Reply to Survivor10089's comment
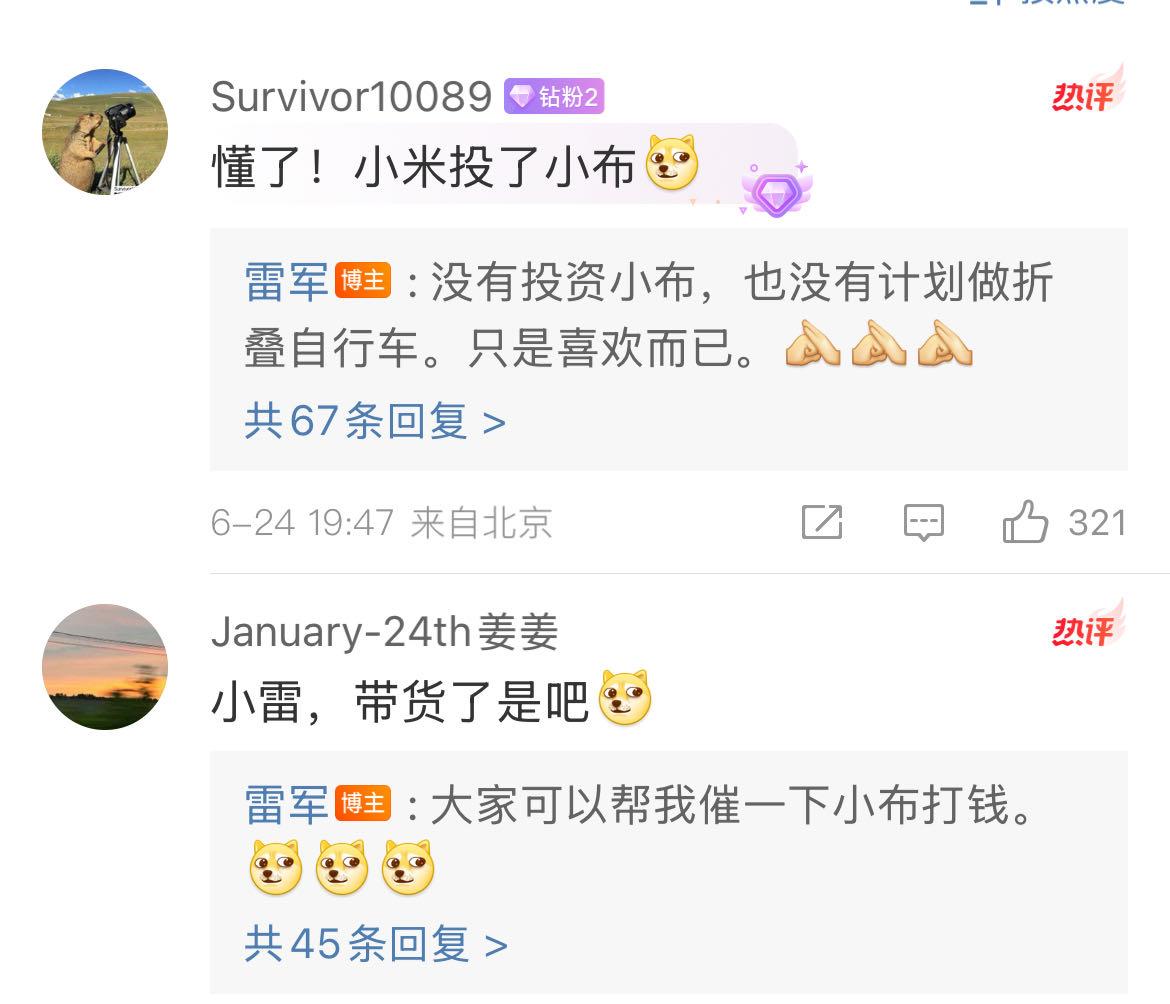The image size is (1170, 1004). [x=923, y=522]
